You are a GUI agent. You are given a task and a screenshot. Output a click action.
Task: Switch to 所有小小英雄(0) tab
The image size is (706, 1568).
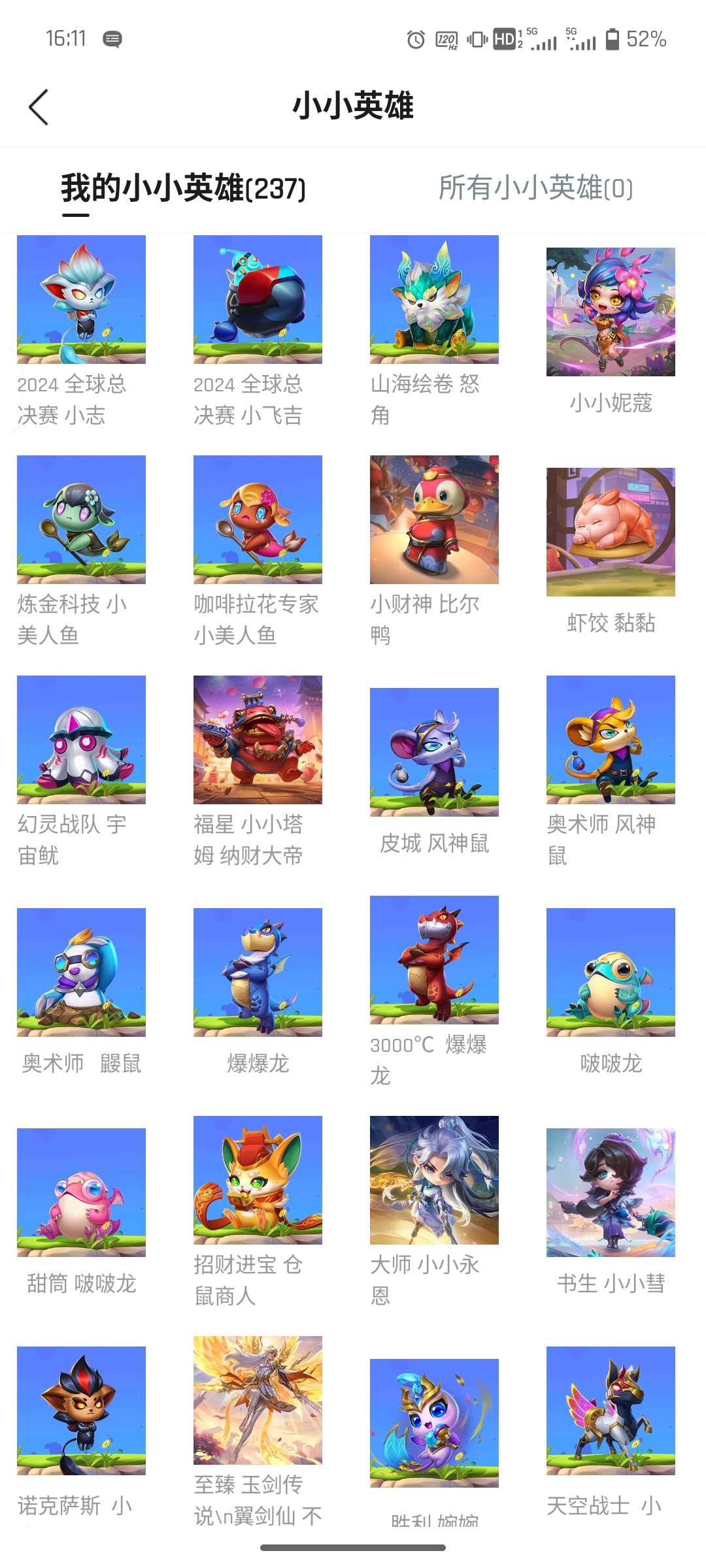click(x=535, y=188)
